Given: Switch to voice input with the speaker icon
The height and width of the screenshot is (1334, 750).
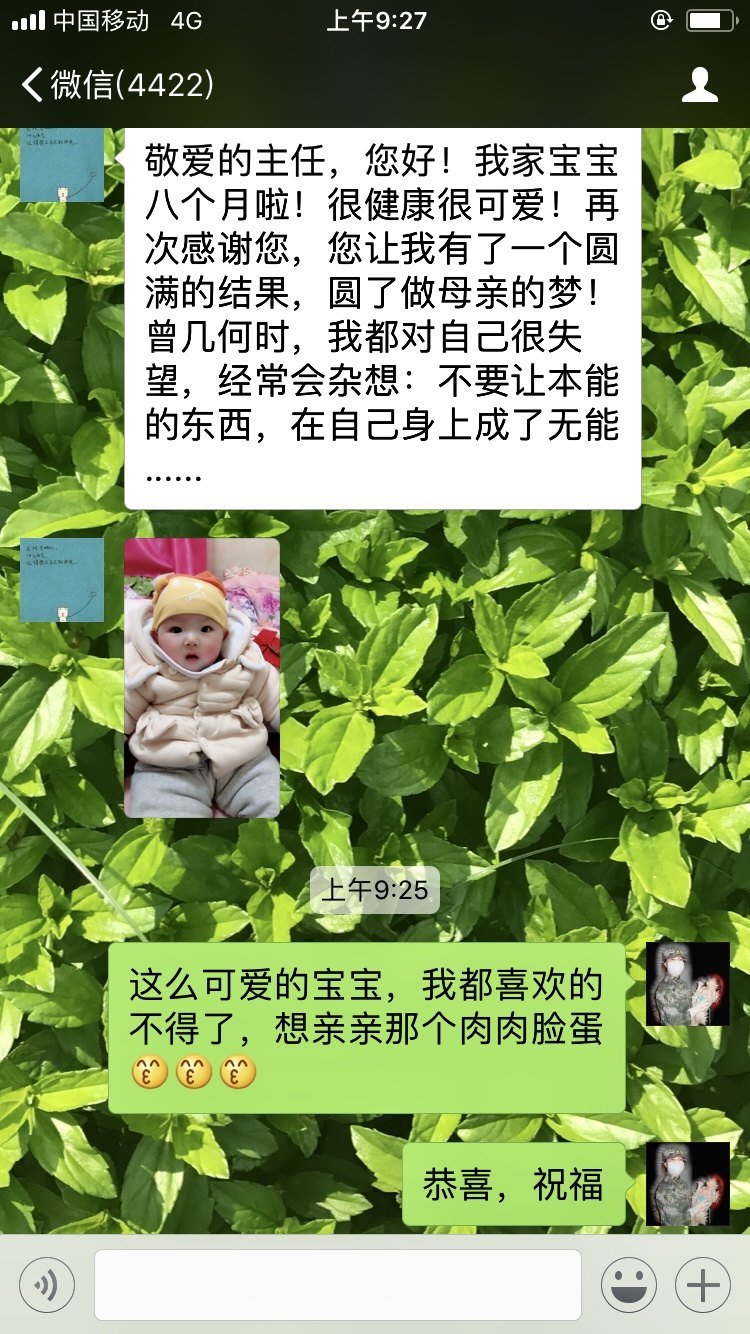Looking at the screenshot, I should (47, 1285).
